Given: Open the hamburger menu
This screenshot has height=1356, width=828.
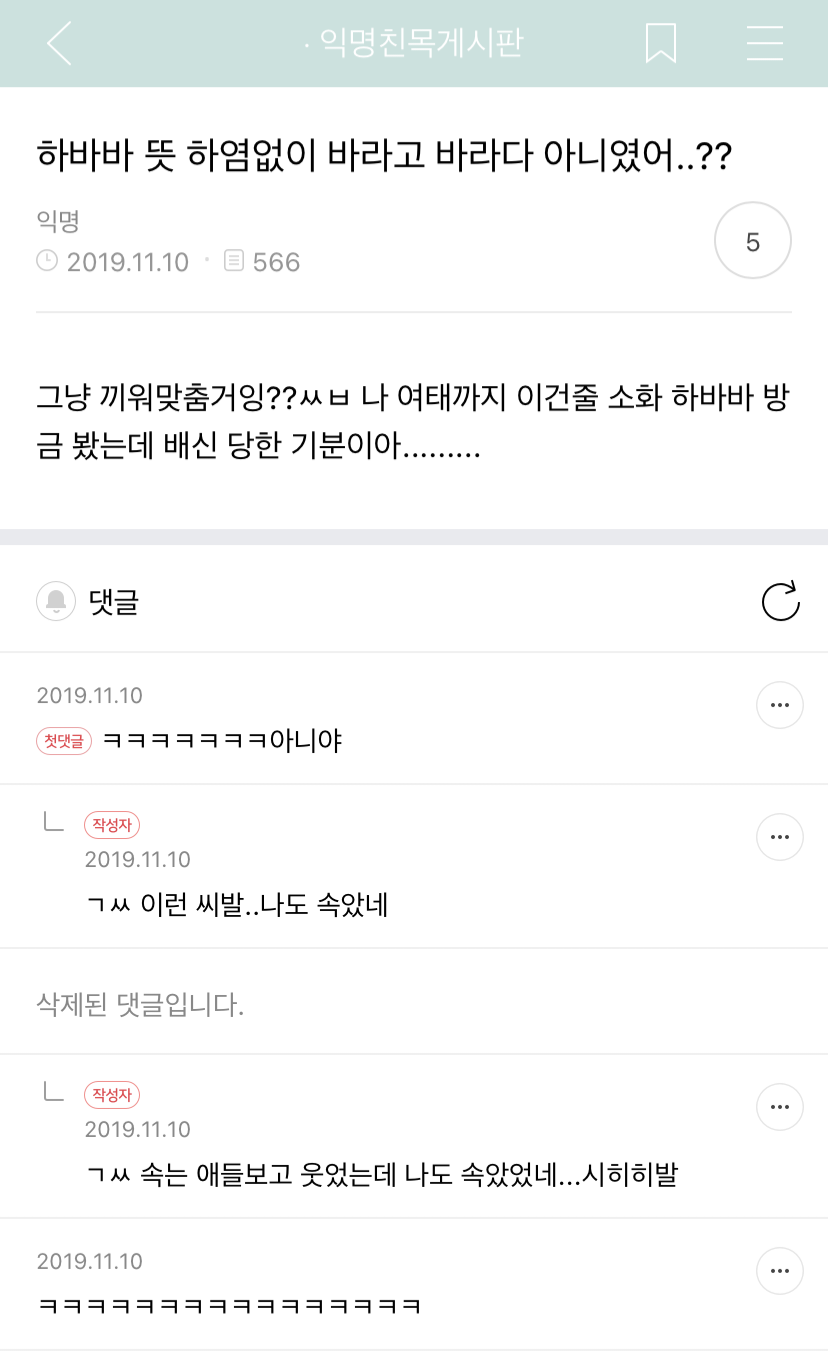Looking at the screenshot, I should [x=765, y=43].
